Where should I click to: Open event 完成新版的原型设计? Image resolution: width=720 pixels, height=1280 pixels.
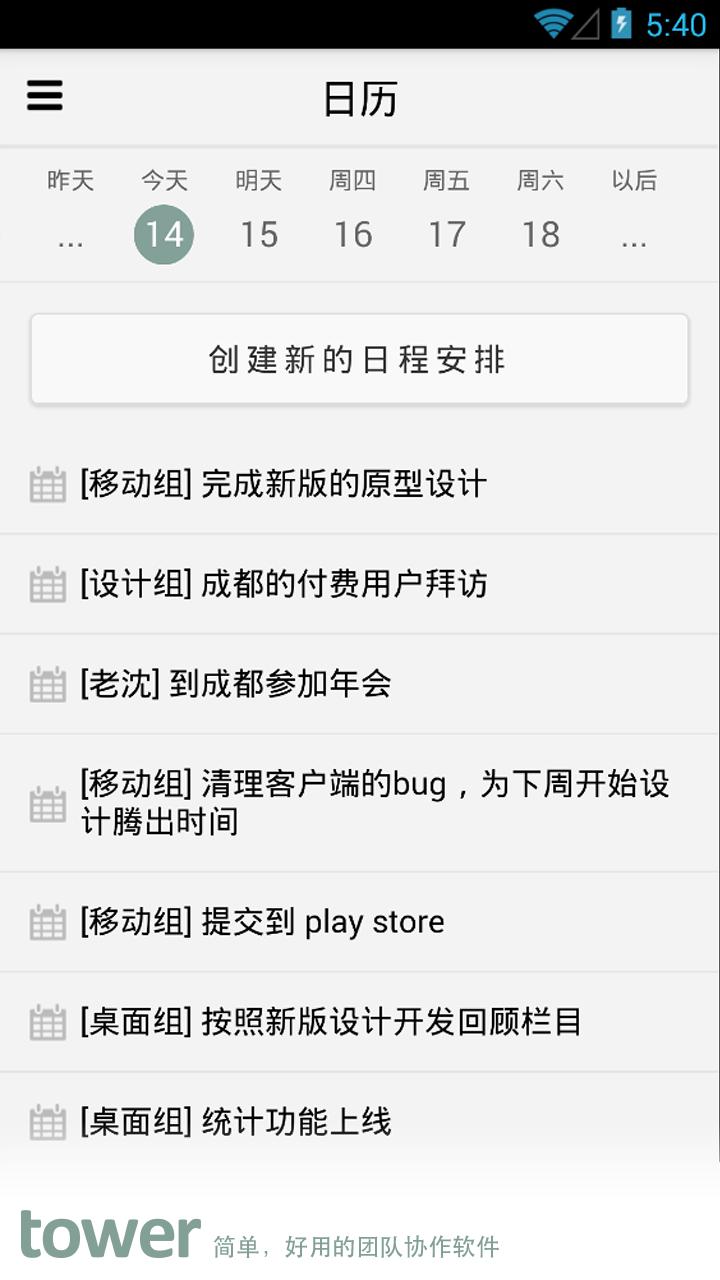(x=360, y=484)
